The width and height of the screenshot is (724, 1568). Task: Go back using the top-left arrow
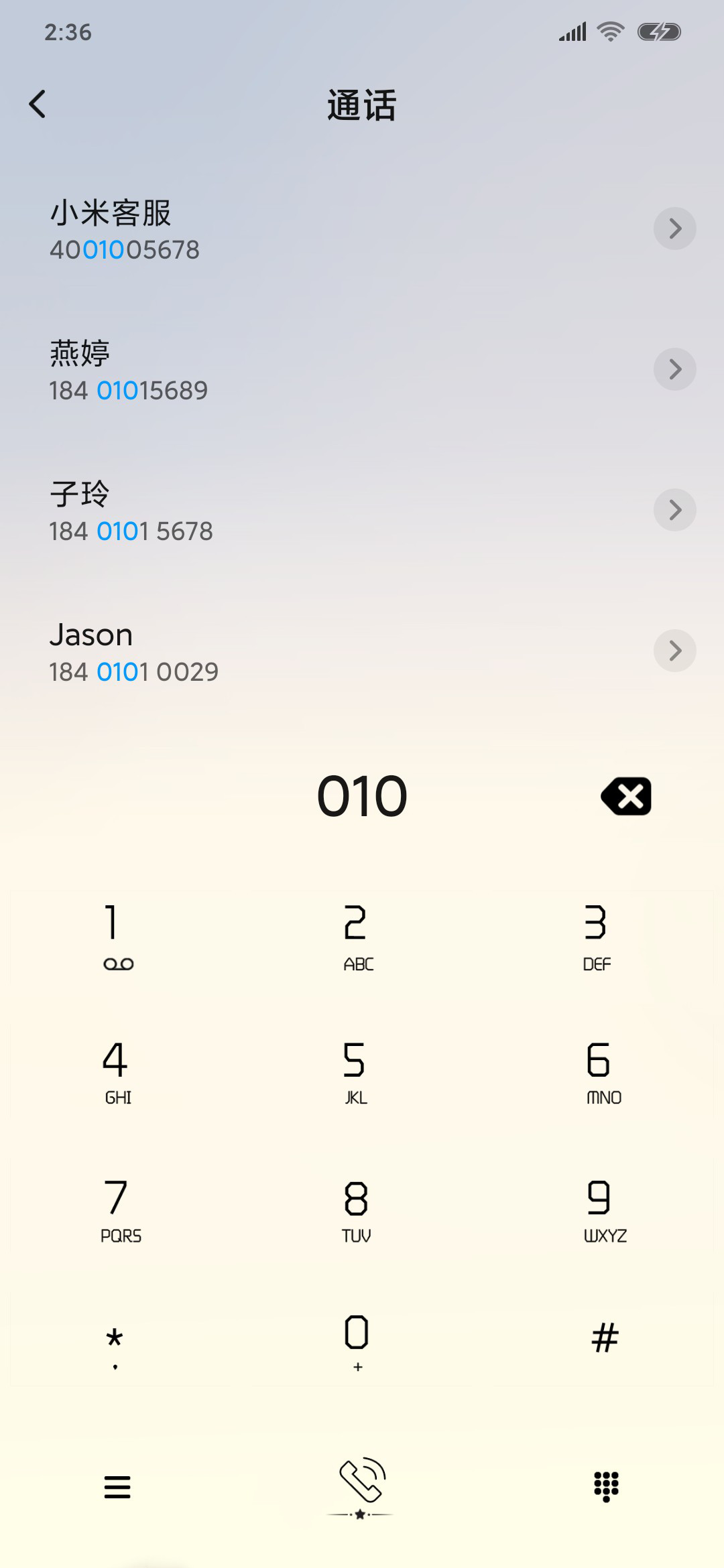[x=38, y=104]
